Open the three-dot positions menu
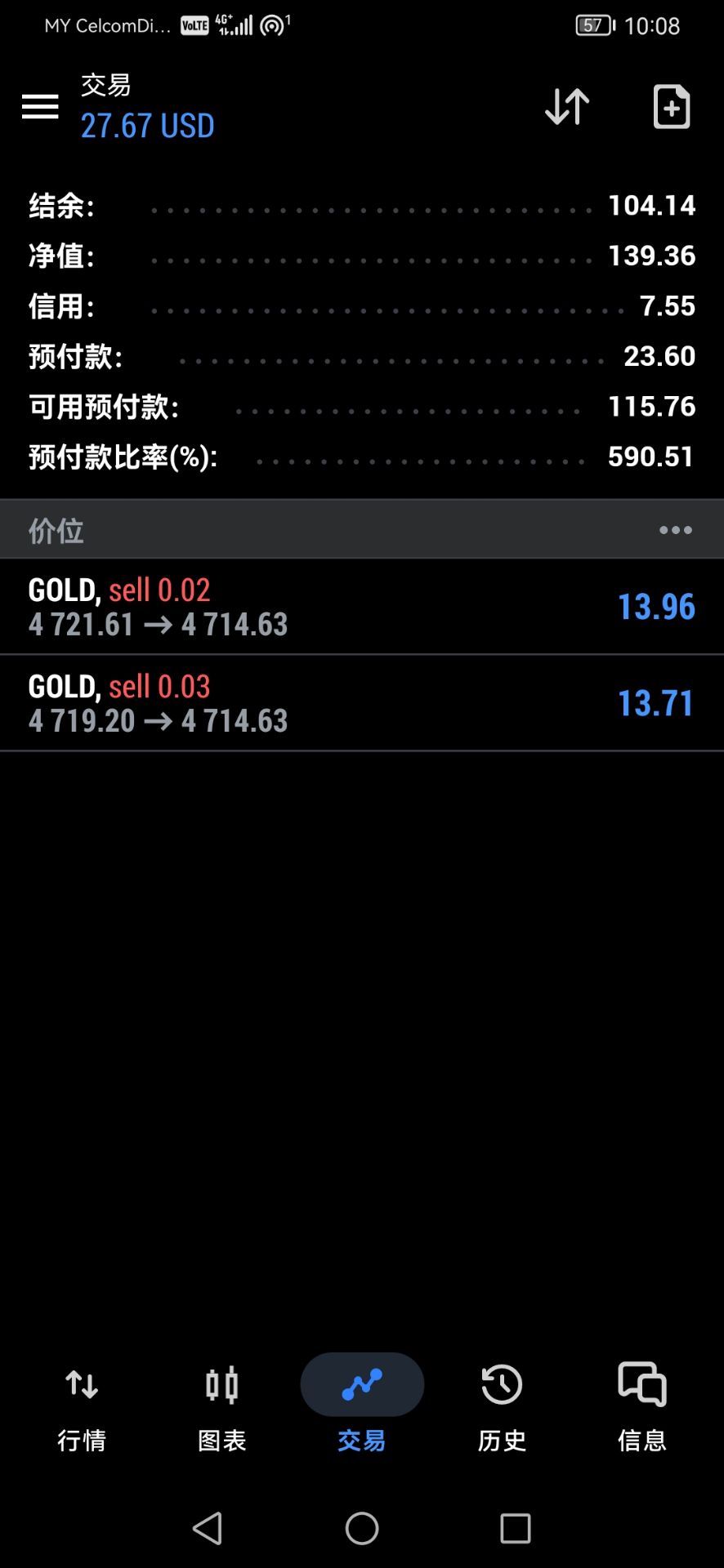The height and width of the screenshot is (1568, 724). [x=676, y=530]
